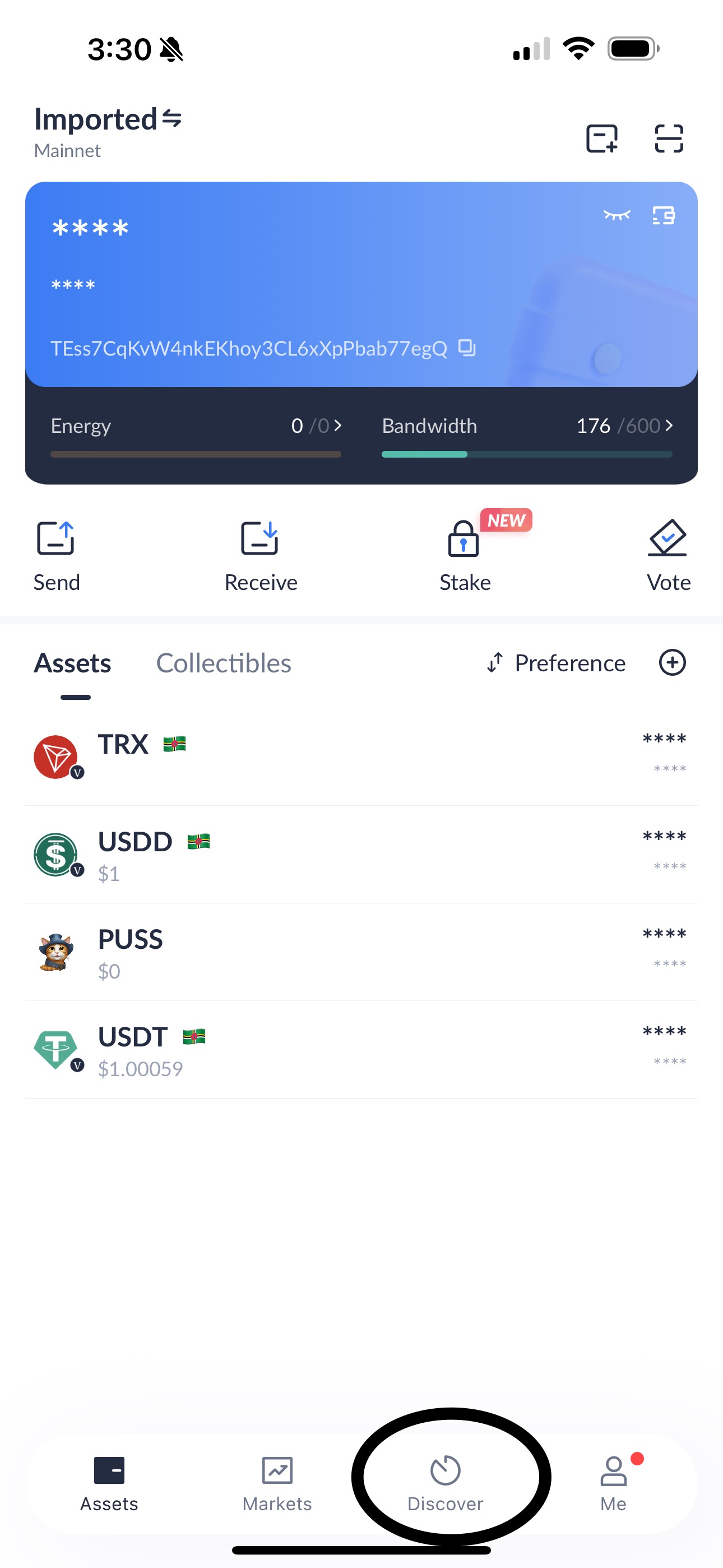Switch to the Collectibles tab

pyautogui.click(x=224, y=663)
